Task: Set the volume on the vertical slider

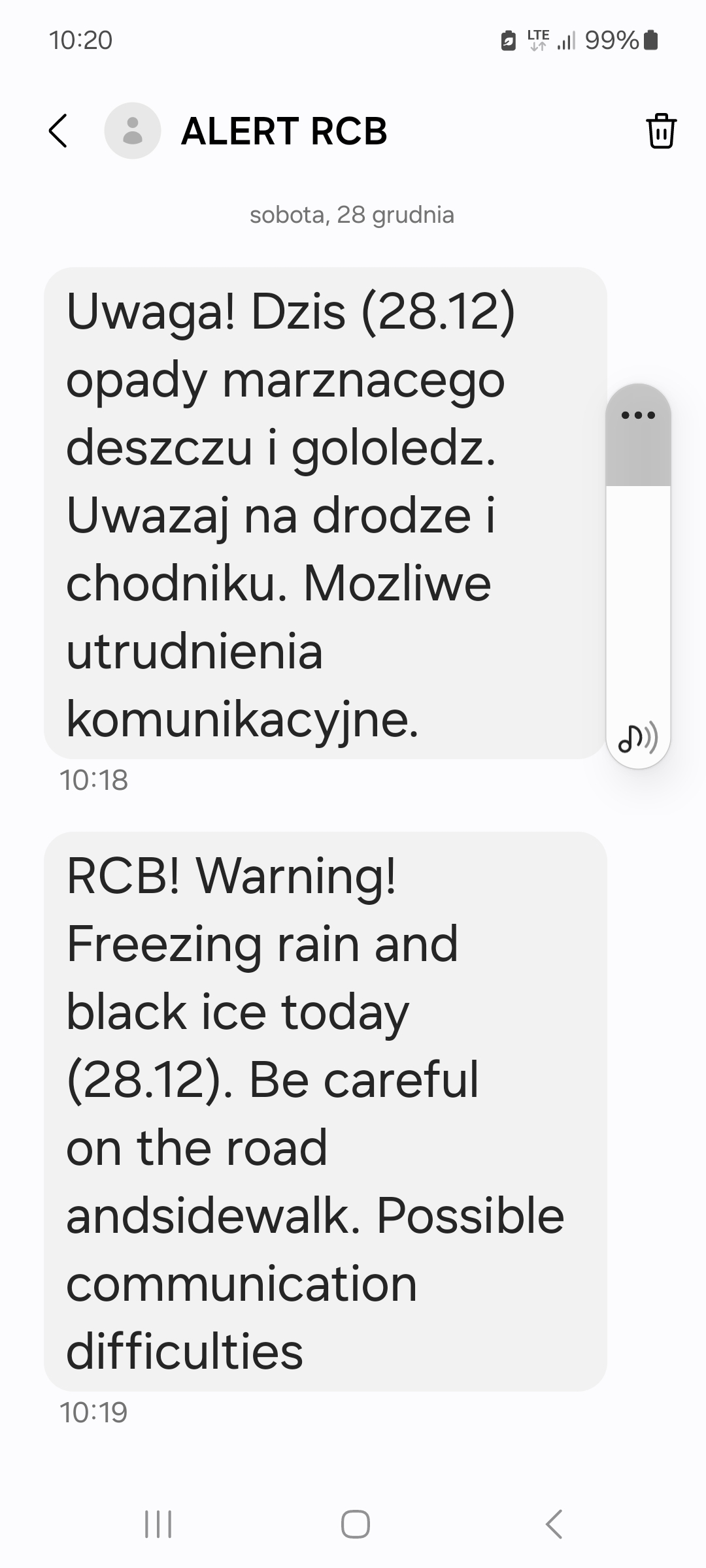Action: click(x=638, y=575)
